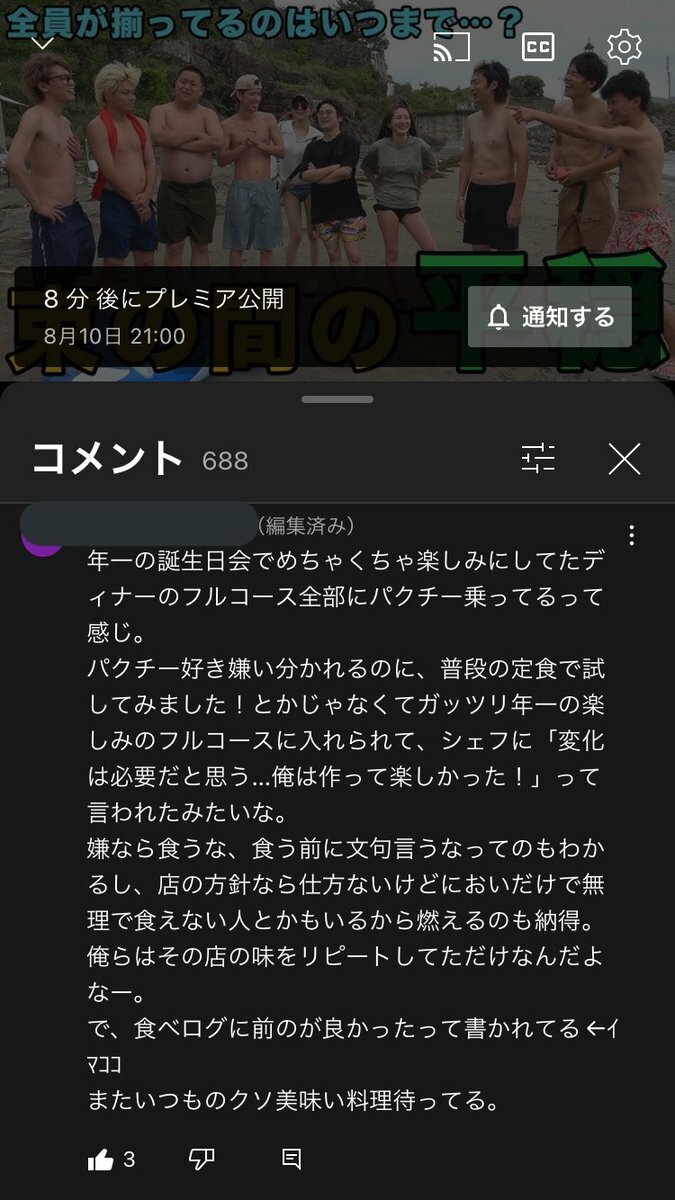The width and height of the screenshot is (675, 1200).
Task: Dislike the comment about パクチー
Action: [x=202, y=1159]
